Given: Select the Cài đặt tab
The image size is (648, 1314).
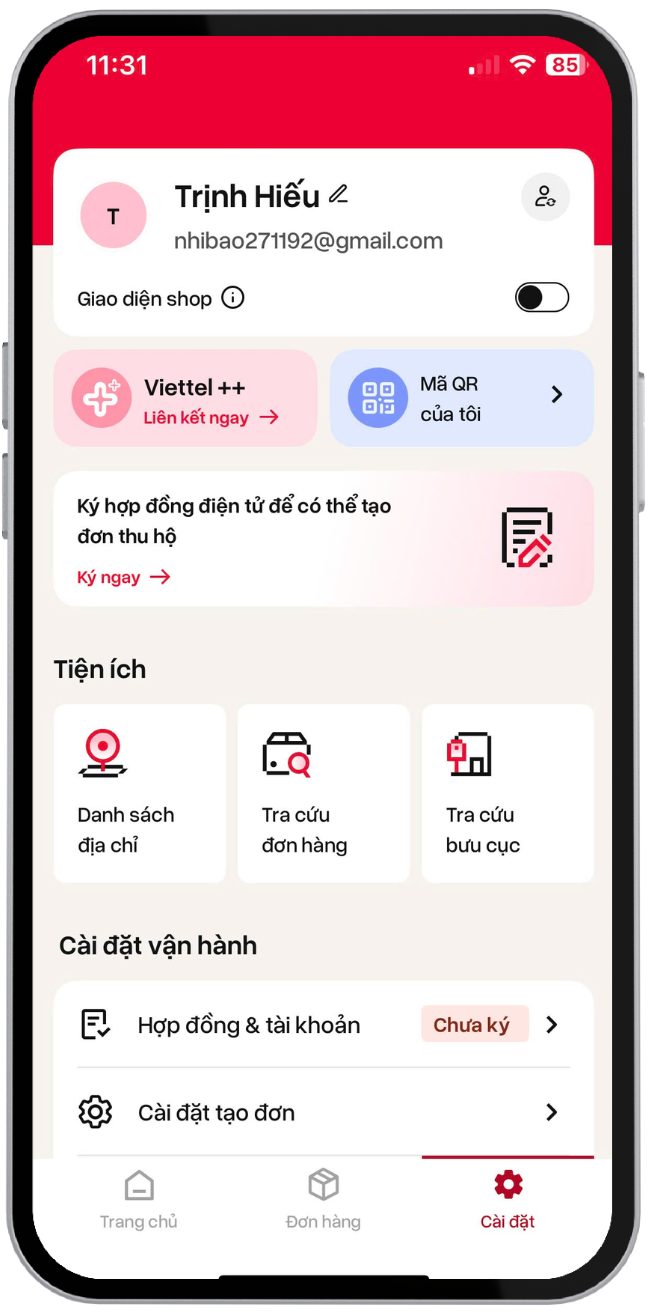Looking at the screenshot, I should point(507,1200).
